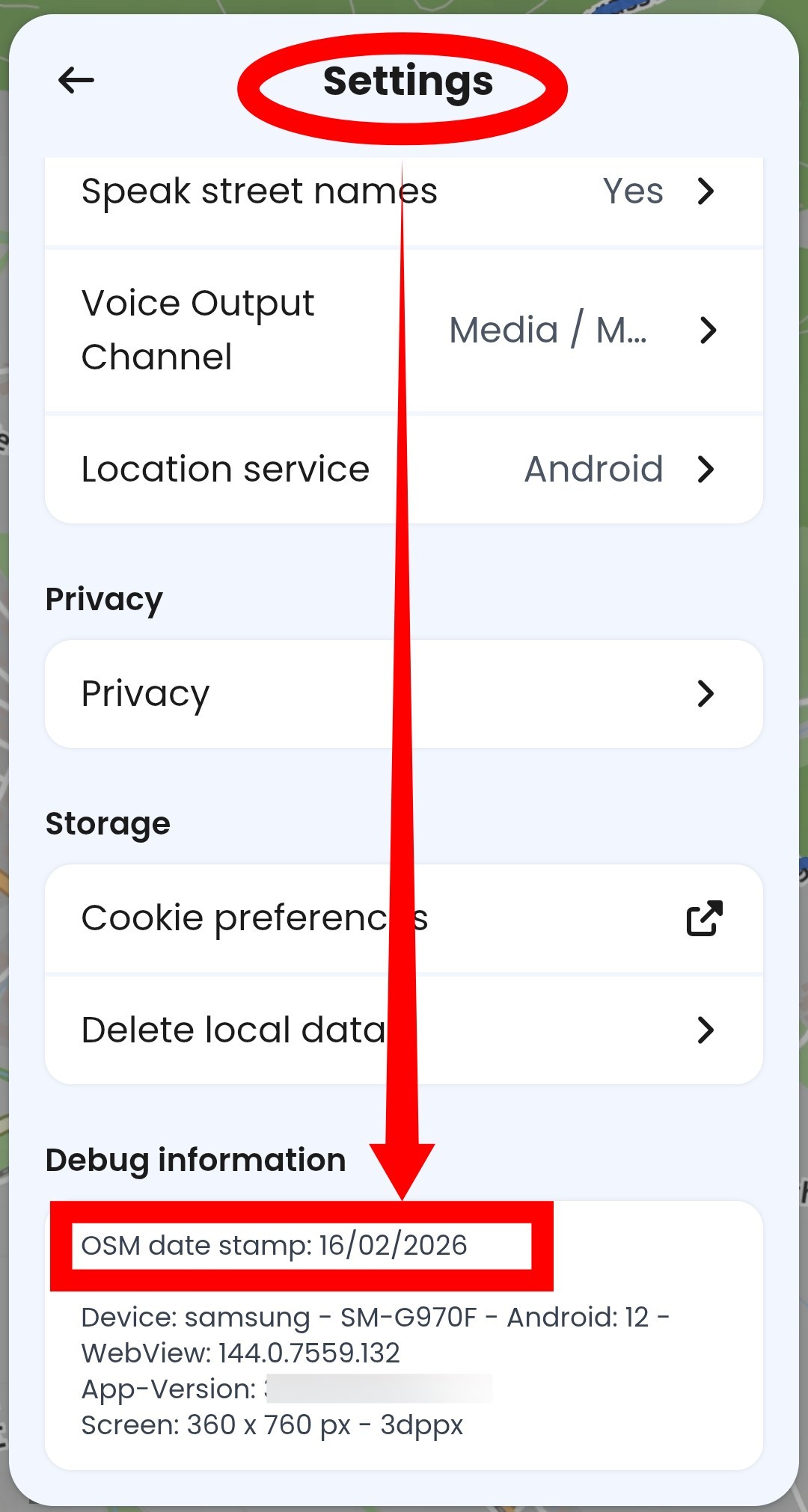Open the Privacy row
This screenshot has width=808, height=1512.
pyautogui.click(x=404, y=694)
